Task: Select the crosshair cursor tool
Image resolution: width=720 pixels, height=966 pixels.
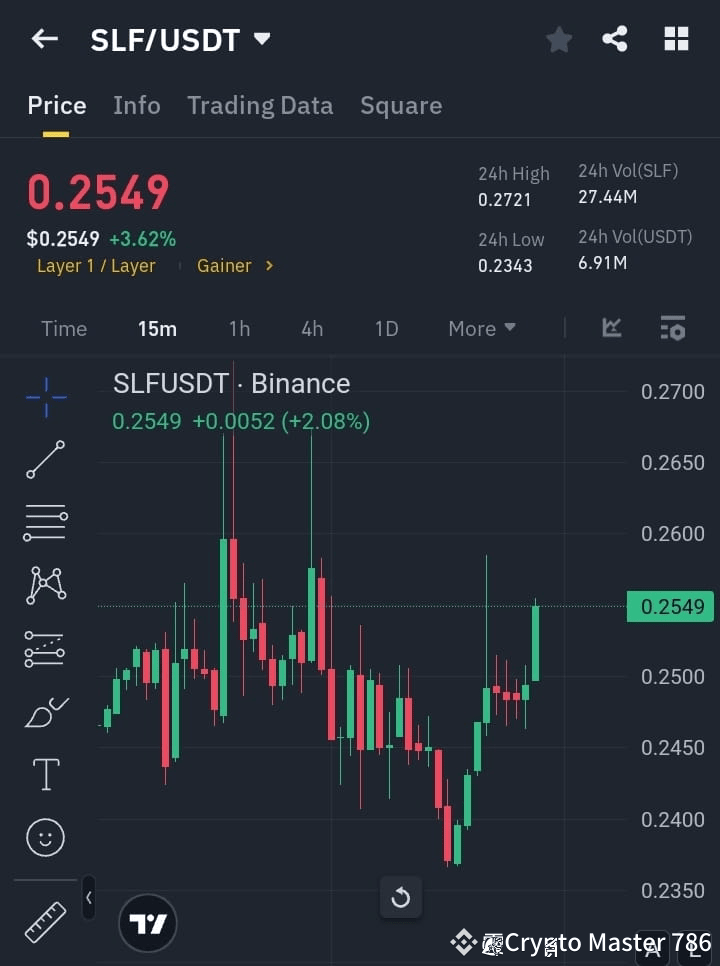Action: click(45, 398)
